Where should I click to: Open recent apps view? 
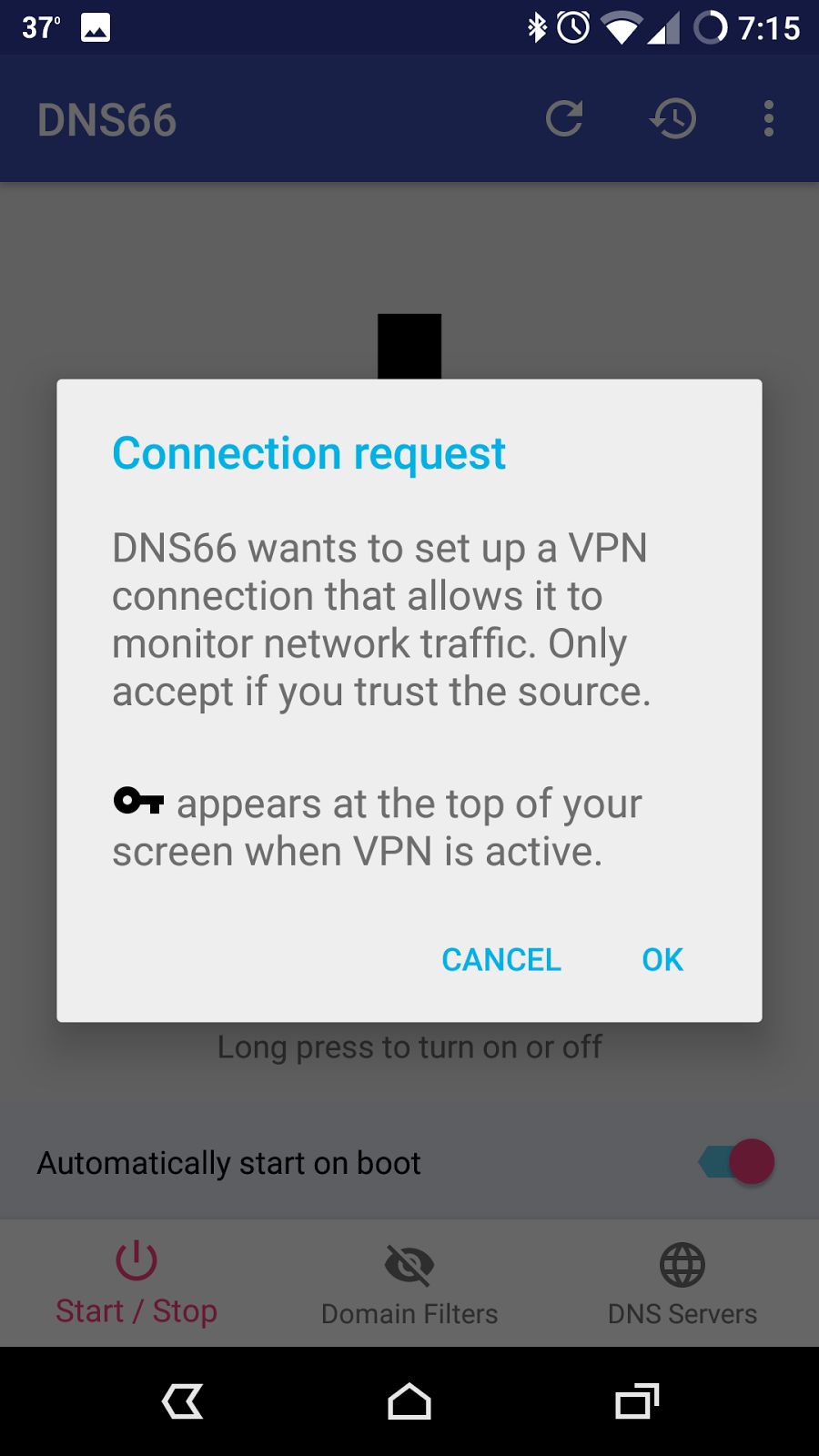click(x=636, y=1401)
